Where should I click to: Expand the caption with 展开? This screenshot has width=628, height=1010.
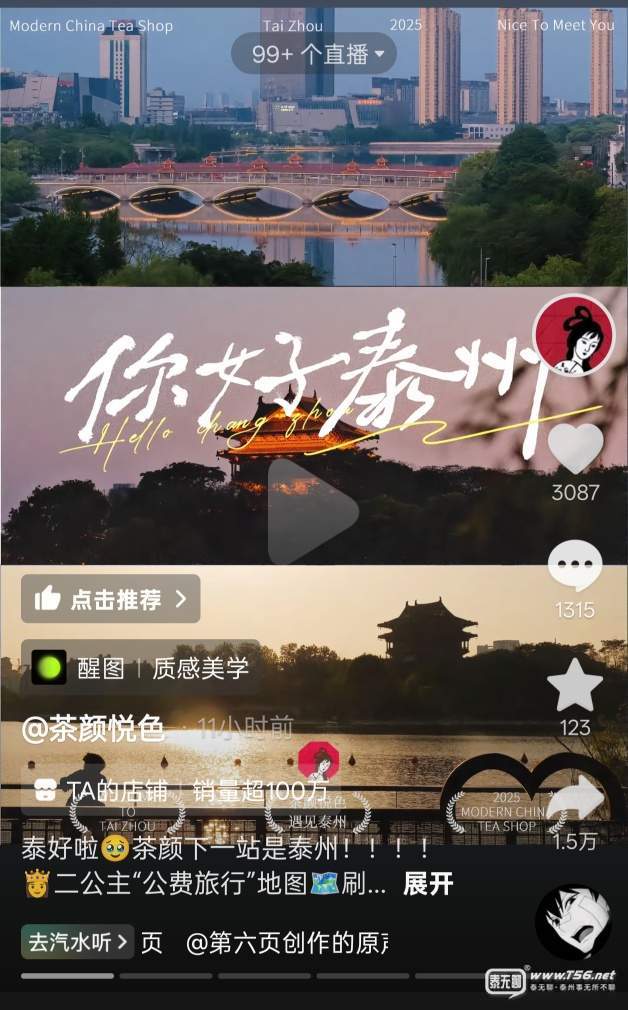[428, 884]
